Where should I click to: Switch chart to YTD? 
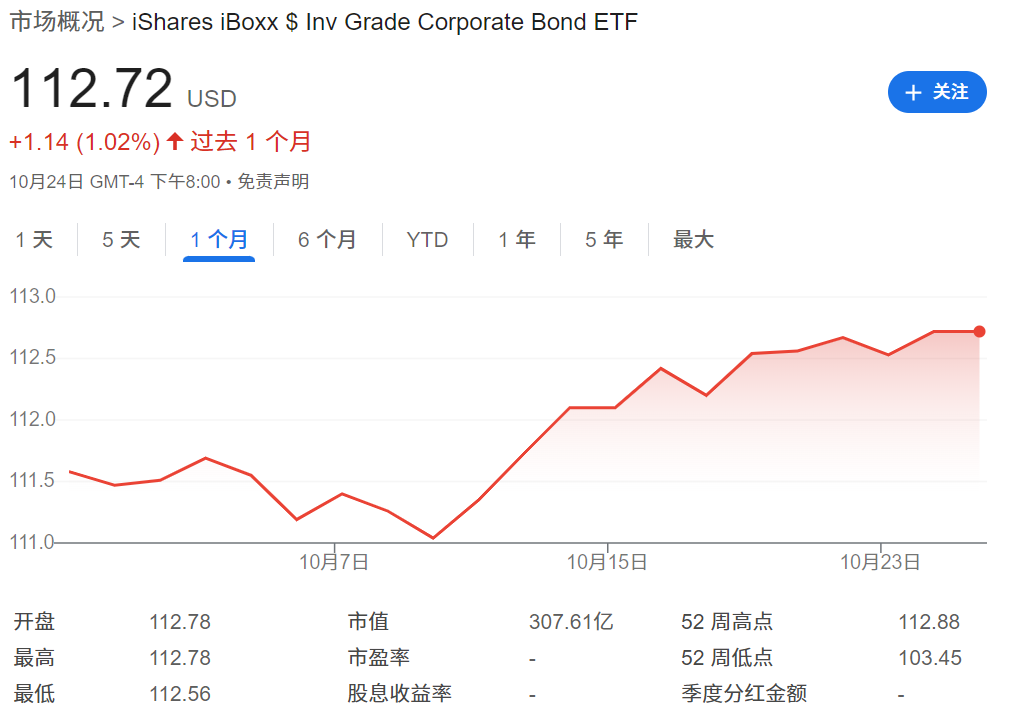pos(427,240)
